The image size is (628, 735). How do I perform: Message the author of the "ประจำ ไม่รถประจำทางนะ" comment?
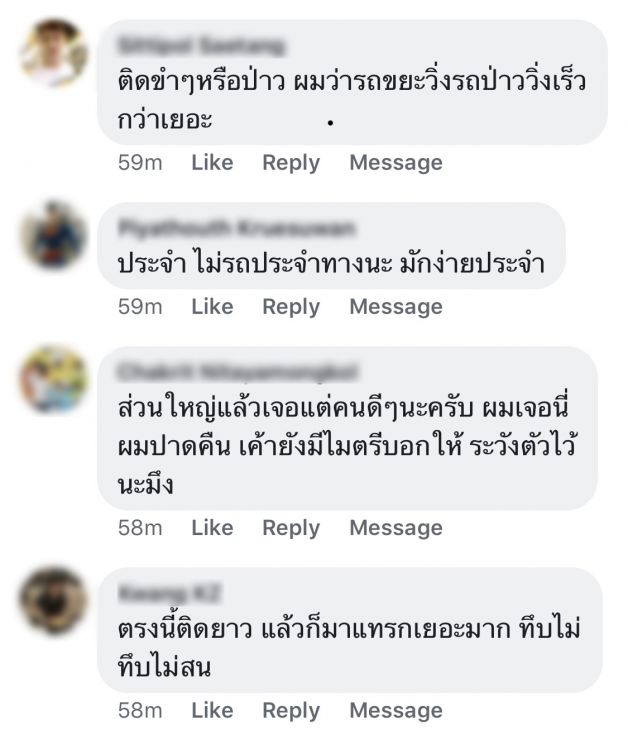coord(395,307)
